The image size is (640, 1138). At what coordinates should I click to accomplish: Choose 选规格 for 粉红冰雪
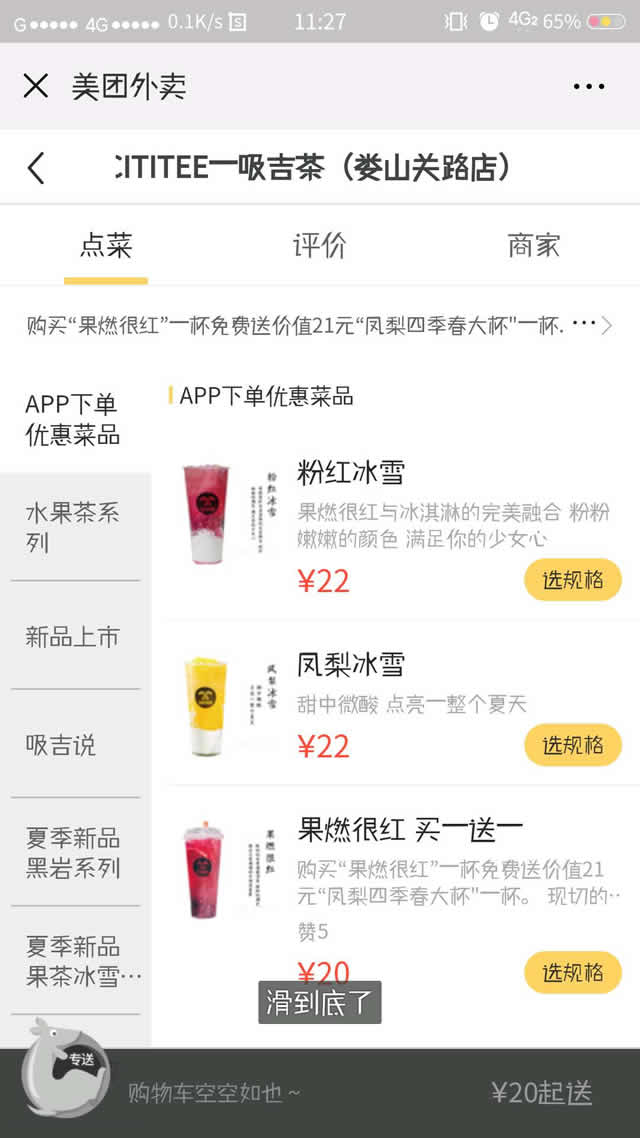[573, 580]
